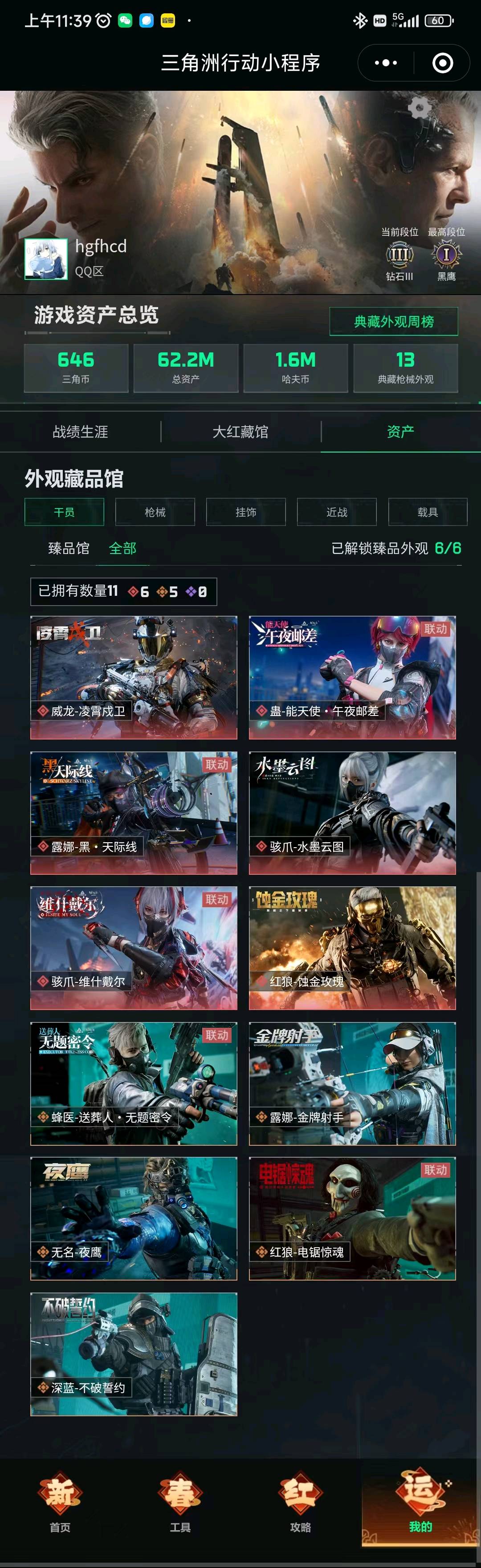Open the 红狼-电锯惊魂 skin card
The width and height of the screenshot is (481, 1568).
coord(352,1218)
